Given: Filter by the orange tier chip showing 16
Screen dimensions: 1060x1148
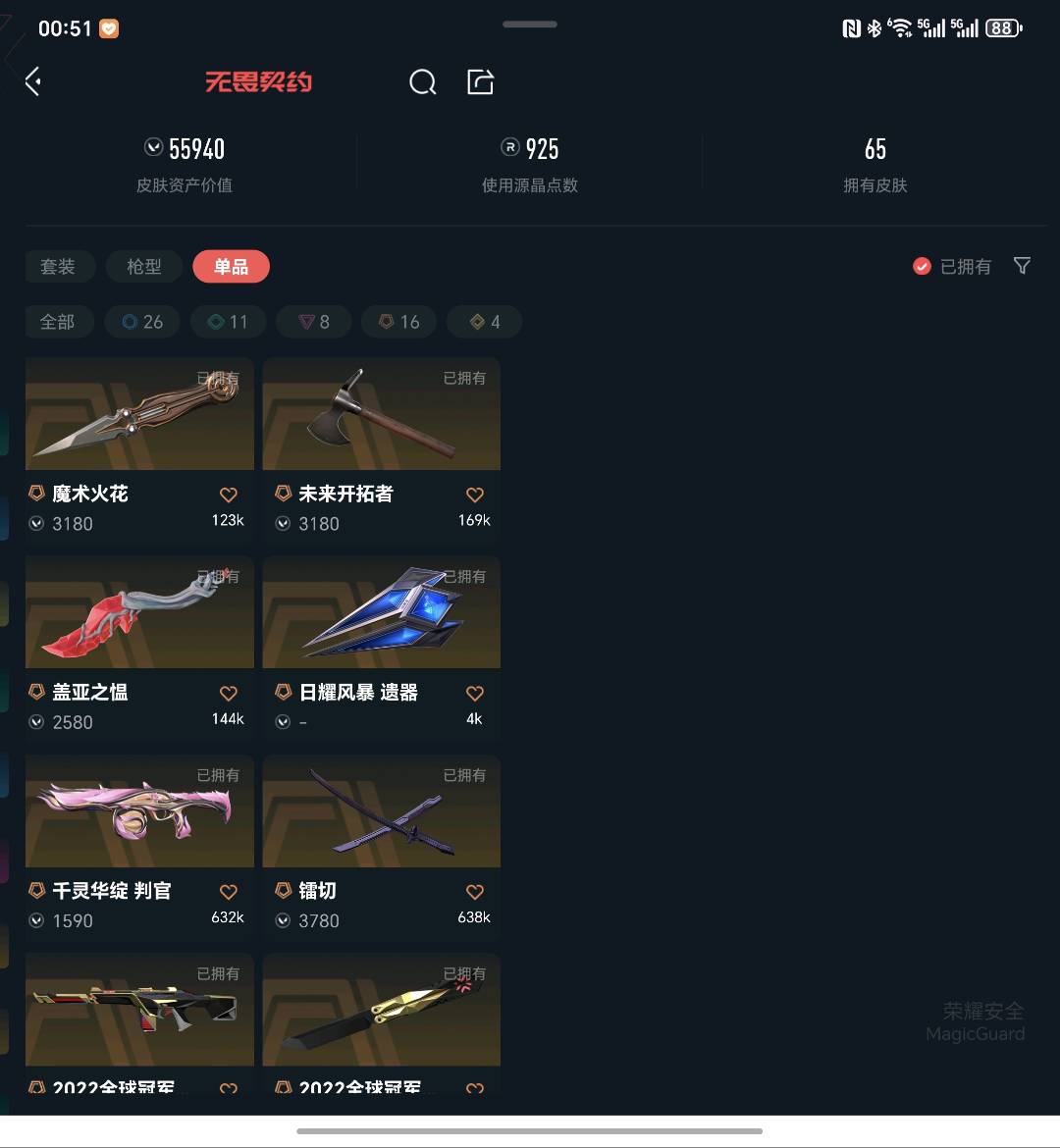Looking at the screenshot, I should pos(398,322).
